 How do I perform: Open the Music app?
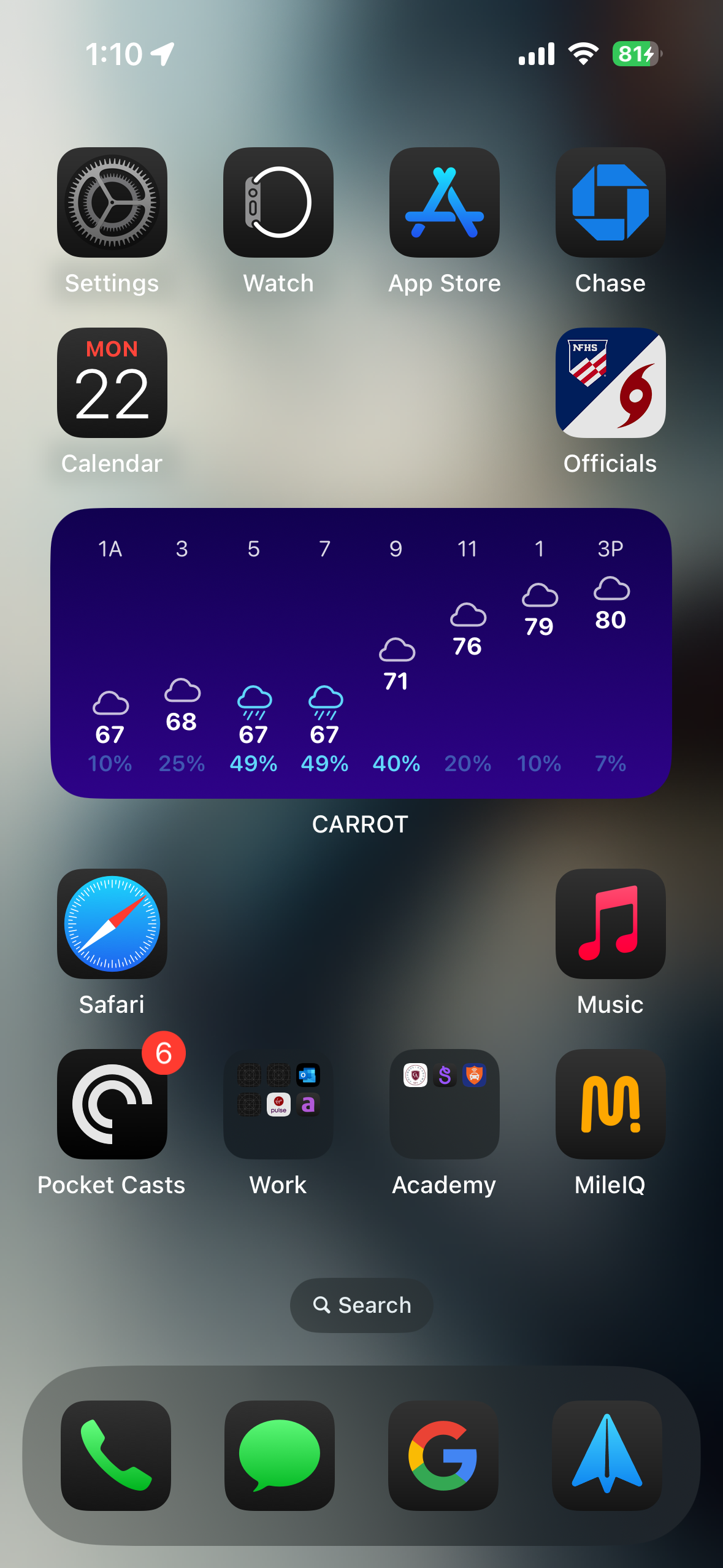click(x=611, y=924)
